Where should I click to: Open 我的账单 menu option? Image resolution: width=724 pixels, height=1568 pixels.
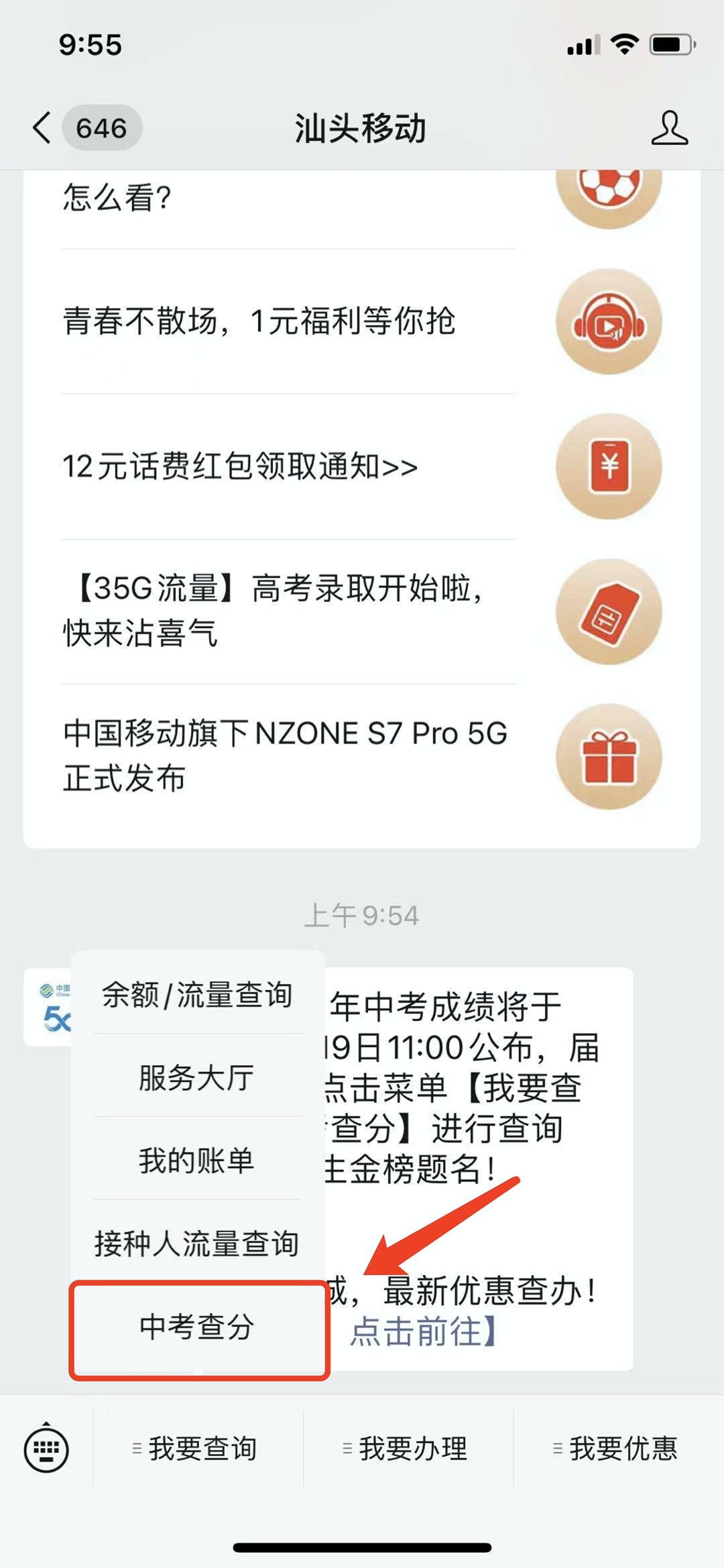point(197,1160)
